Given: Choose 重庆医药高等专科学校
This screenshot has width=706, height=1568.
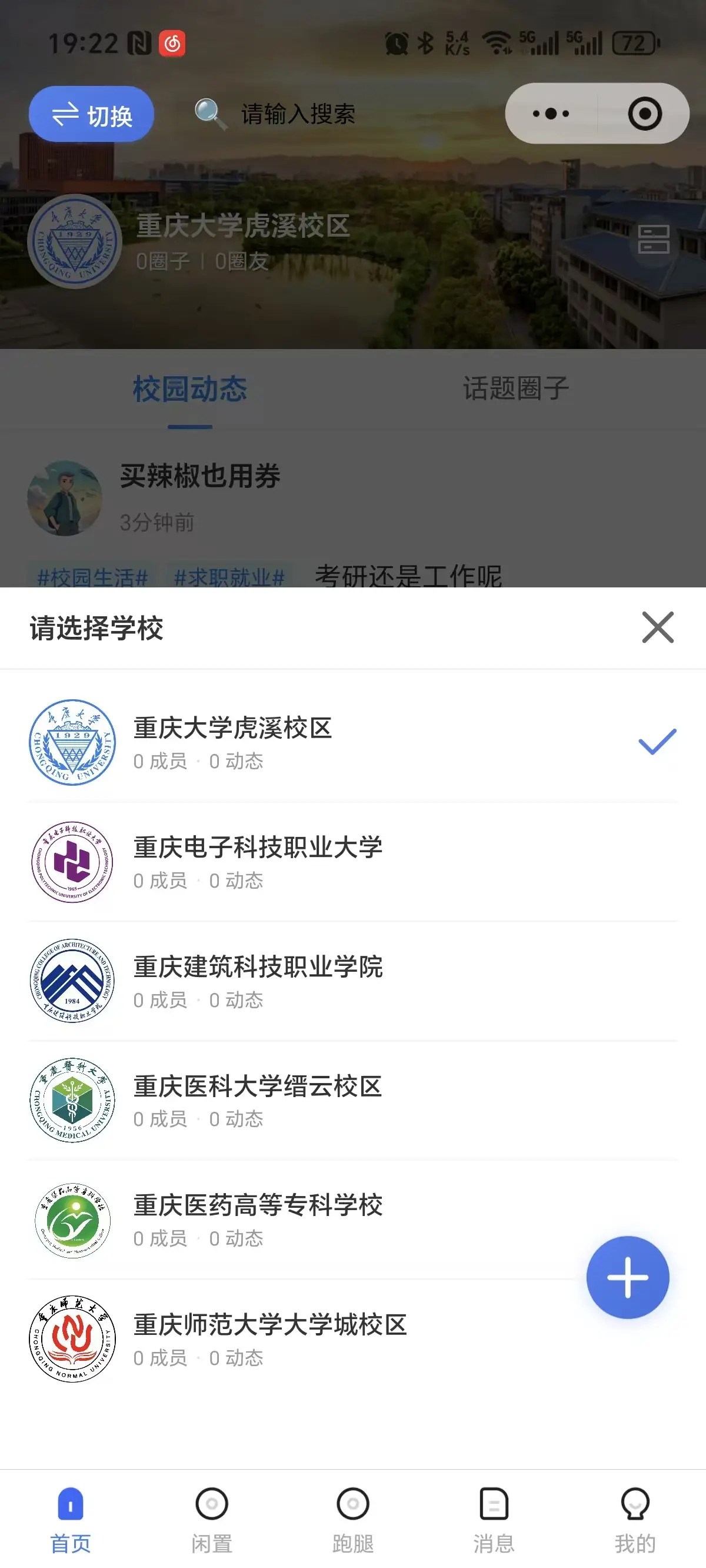Looking at the screenshot, I should point(258,1218).
